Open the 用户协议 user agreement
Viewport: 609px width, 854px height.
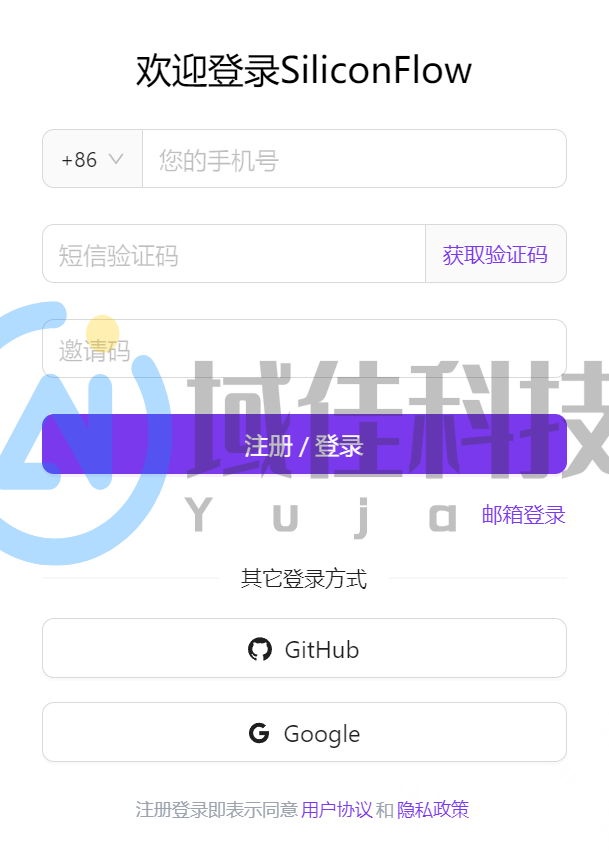[336, 810]
